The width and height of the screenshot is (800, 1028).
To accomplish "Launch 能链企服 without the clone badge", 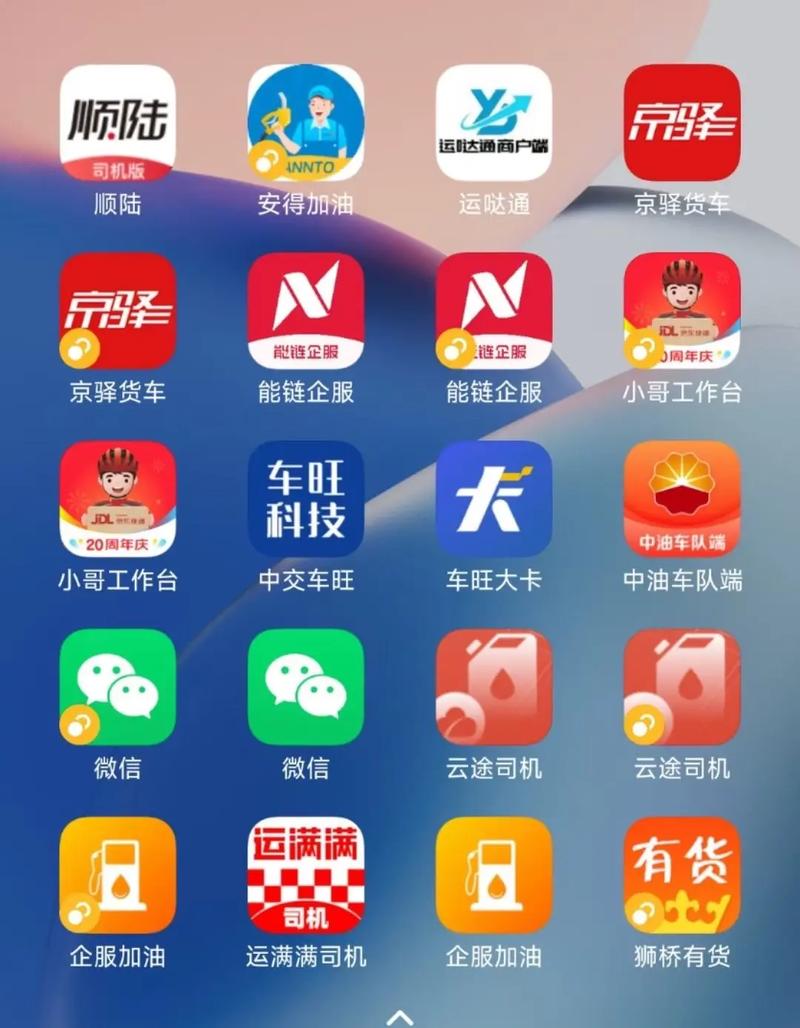I will 306,311.
